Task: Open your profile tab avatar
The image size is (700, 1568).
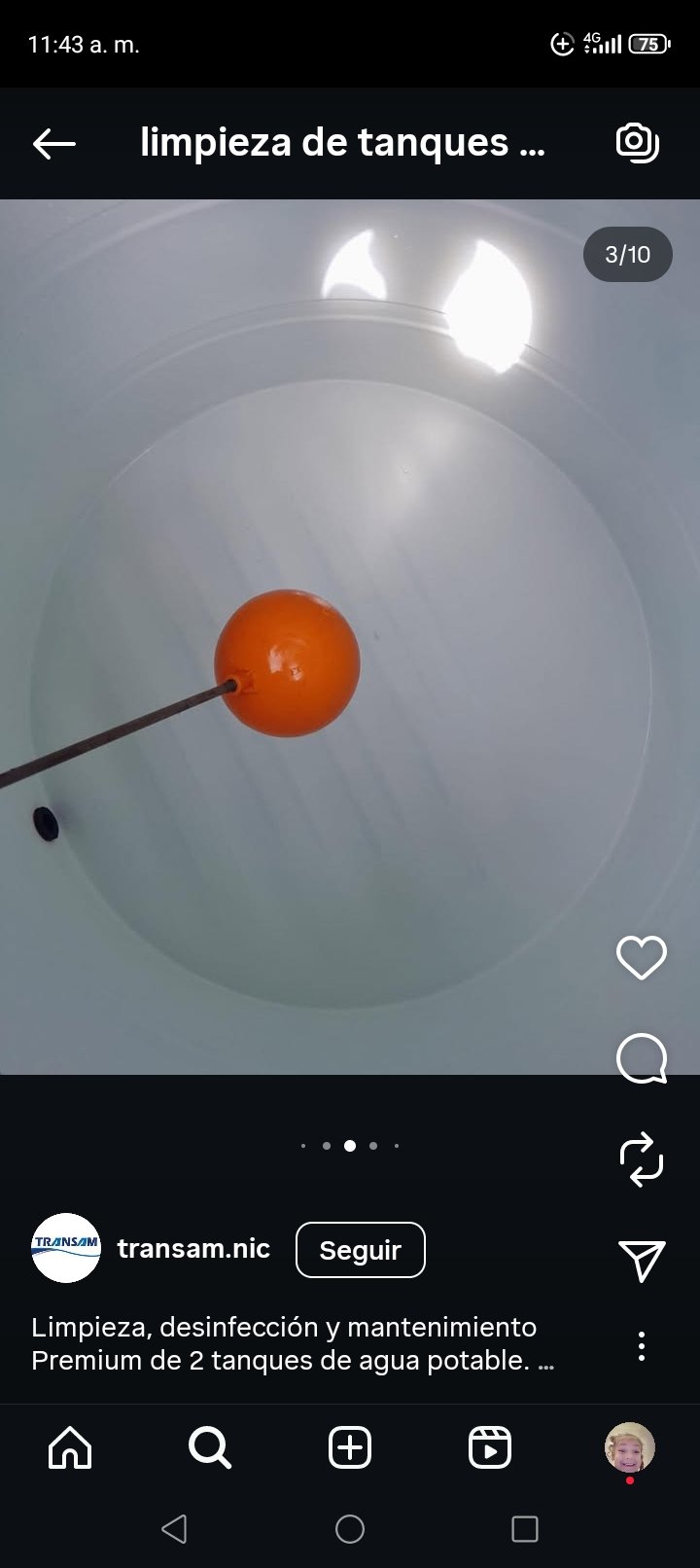Action: point(630,1447)
